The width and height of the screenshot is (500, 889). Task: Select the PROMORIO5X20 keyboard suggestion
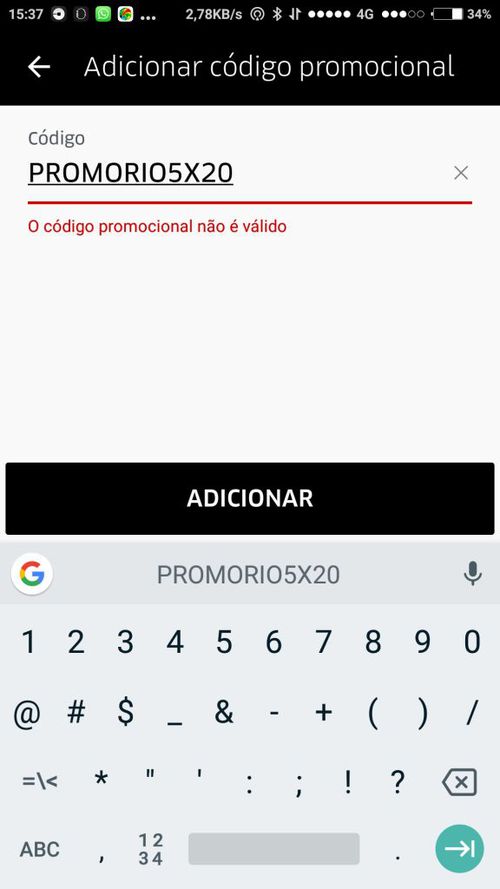pos(248,575)
